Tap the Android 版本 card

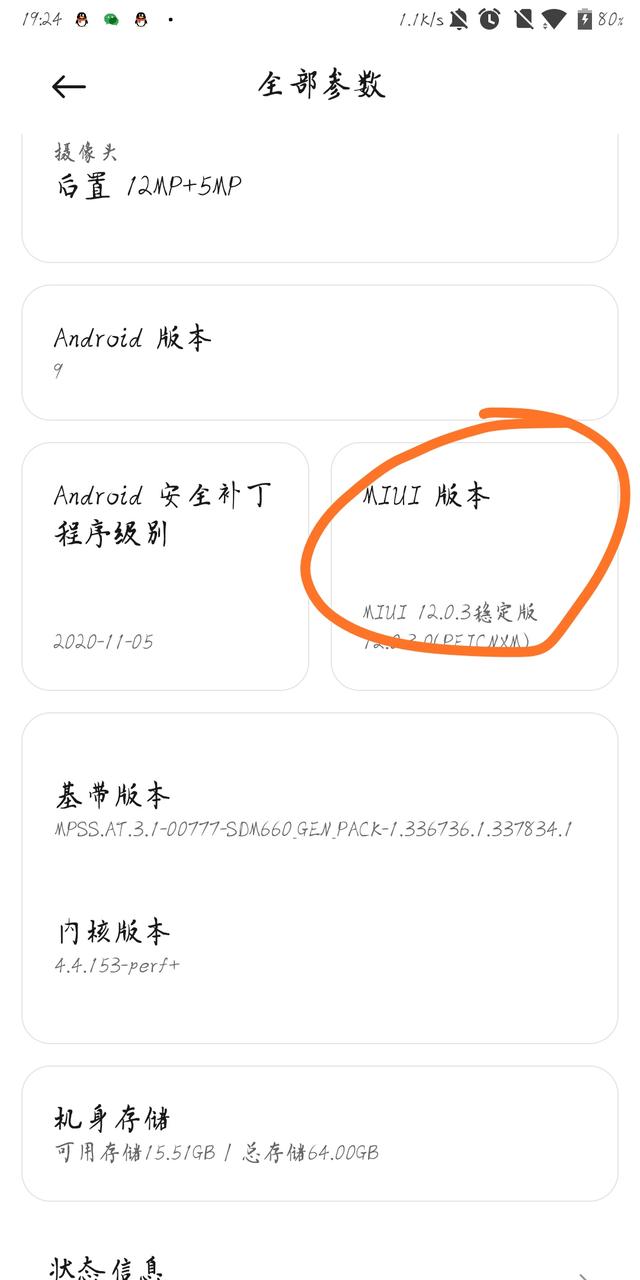319,352
